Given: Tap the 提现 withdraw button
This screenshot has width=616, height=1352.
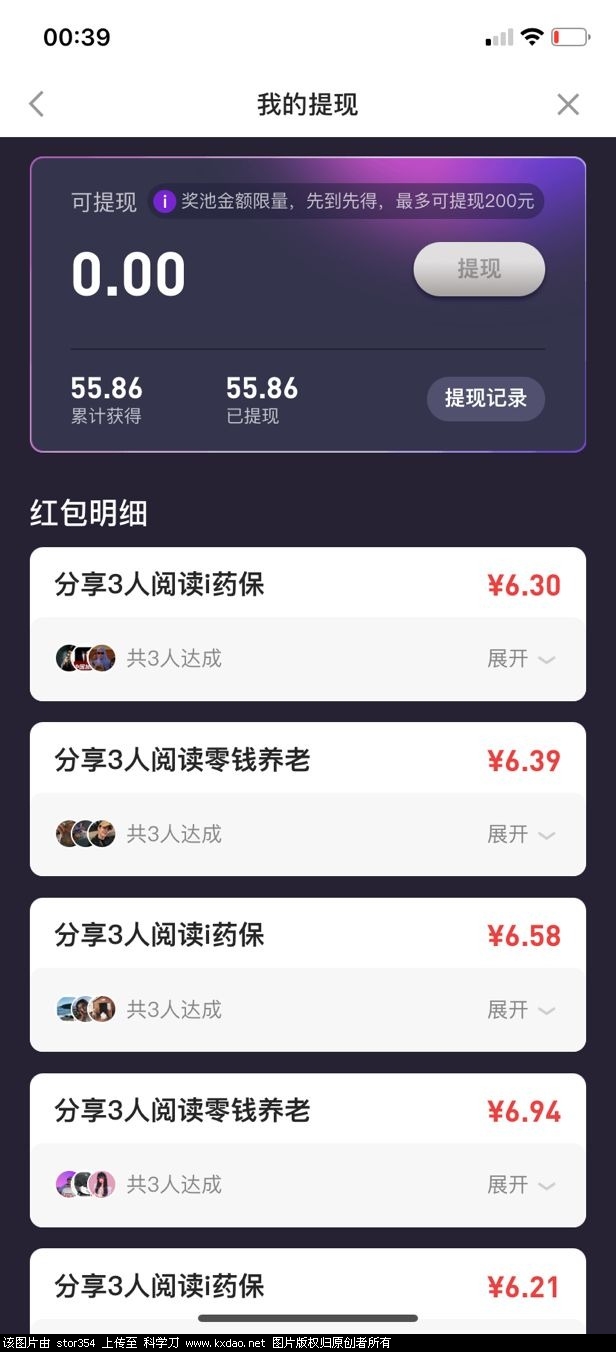Looking at the screenshot, I should pos(479,269).
